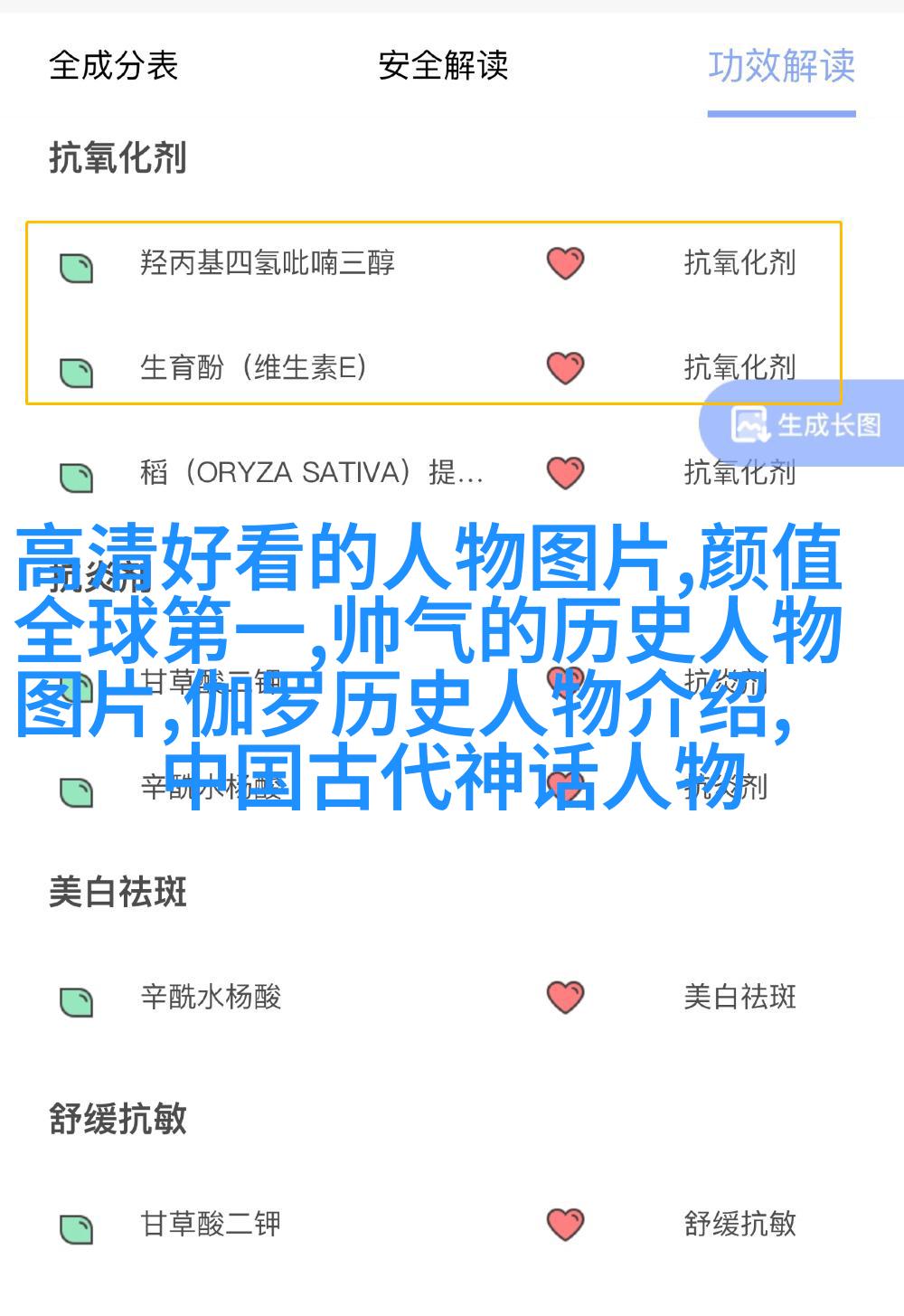The image size is (904, 1316).
Task: Switch to the 安全解读 tab
Action: (443, 66)
